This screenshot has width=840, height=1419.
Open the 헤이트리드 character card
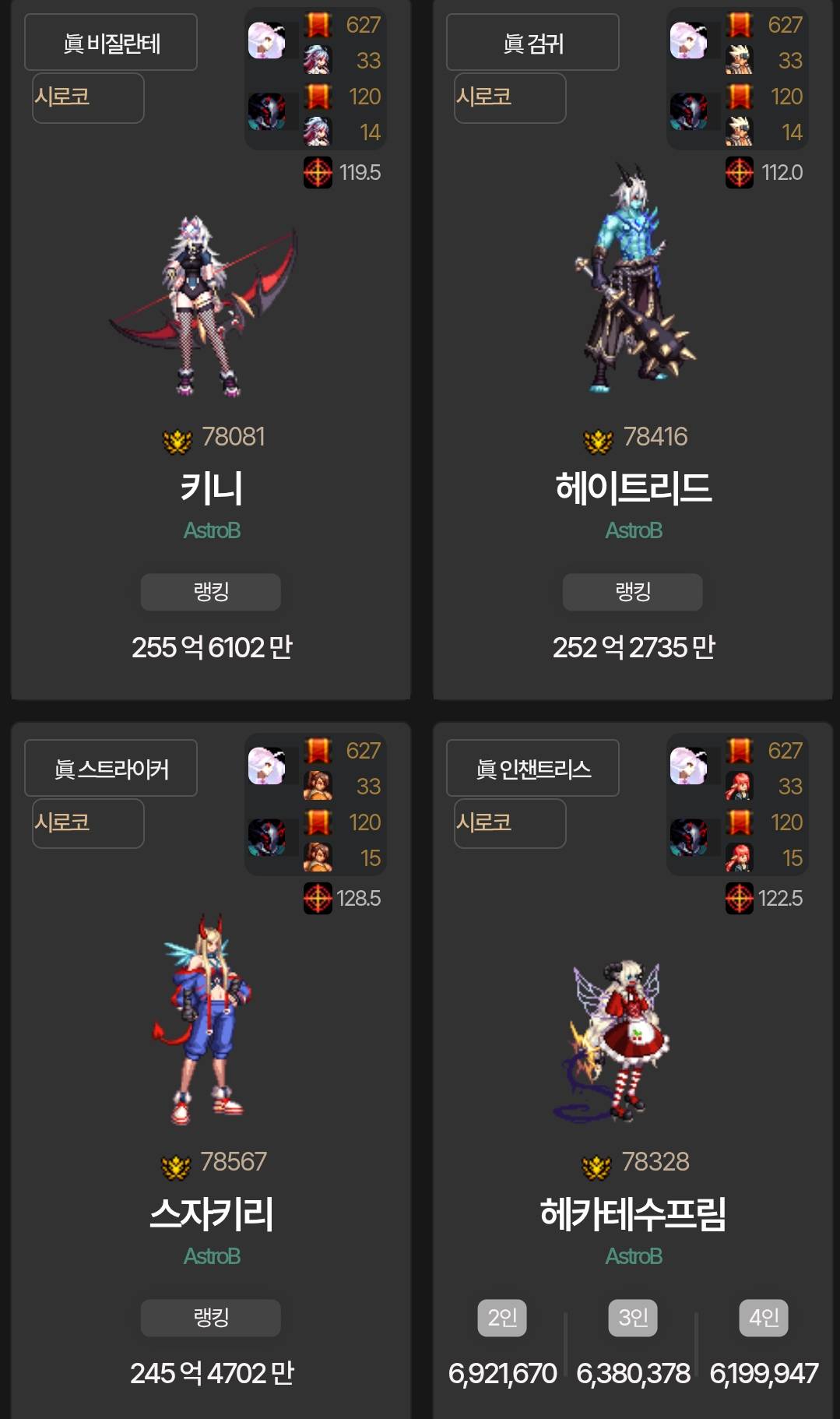point(633,488)
